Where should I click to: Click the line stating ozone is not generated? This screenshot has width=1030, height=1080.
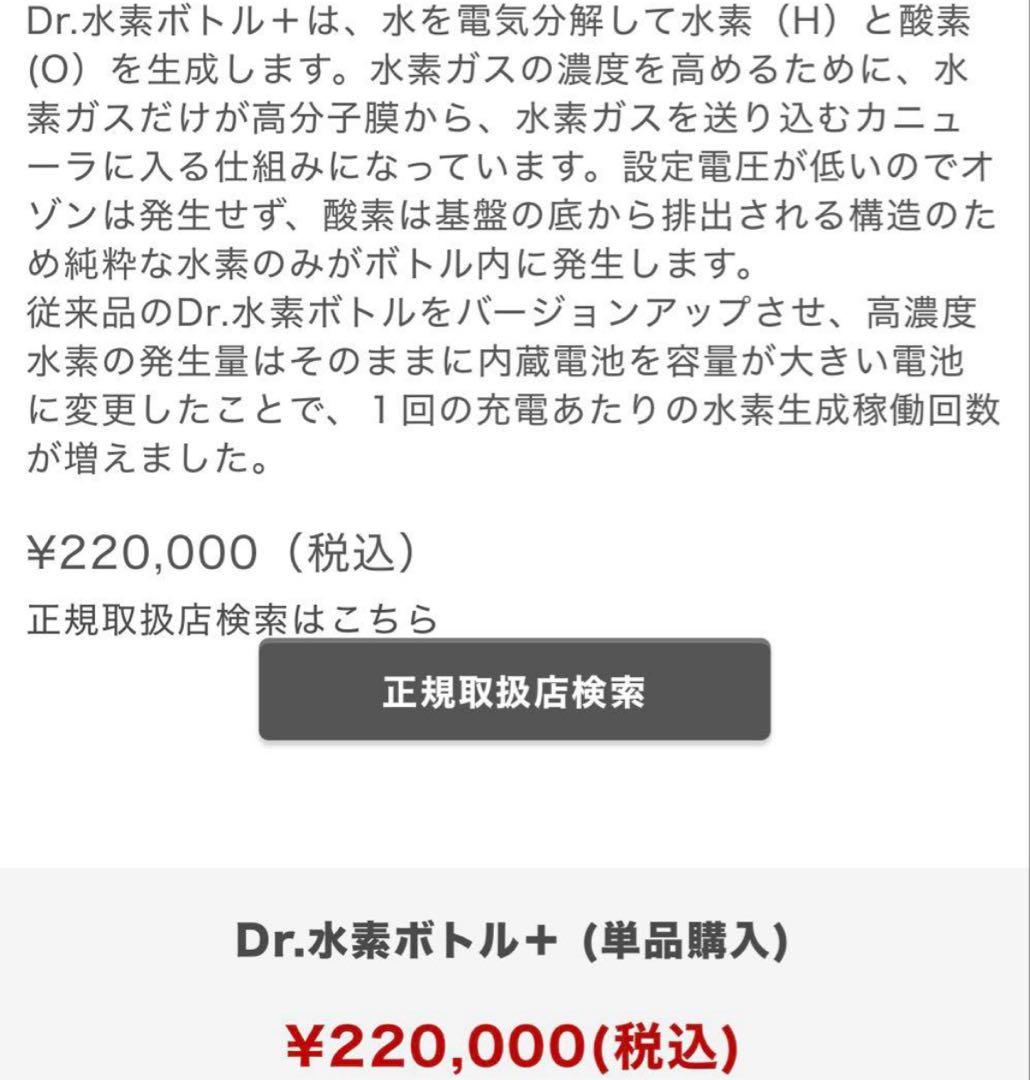tap(500, 210)
